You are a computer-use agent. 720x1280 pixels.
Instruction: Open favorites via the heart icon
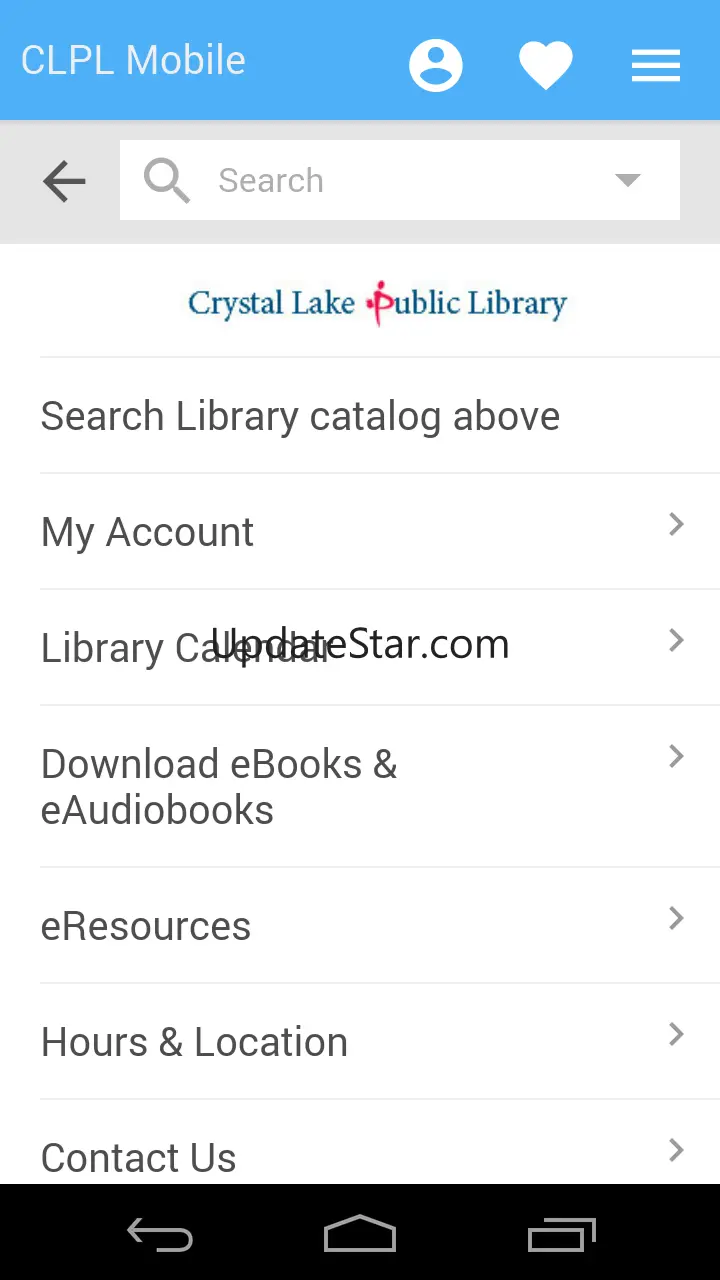tap(546, 66)
